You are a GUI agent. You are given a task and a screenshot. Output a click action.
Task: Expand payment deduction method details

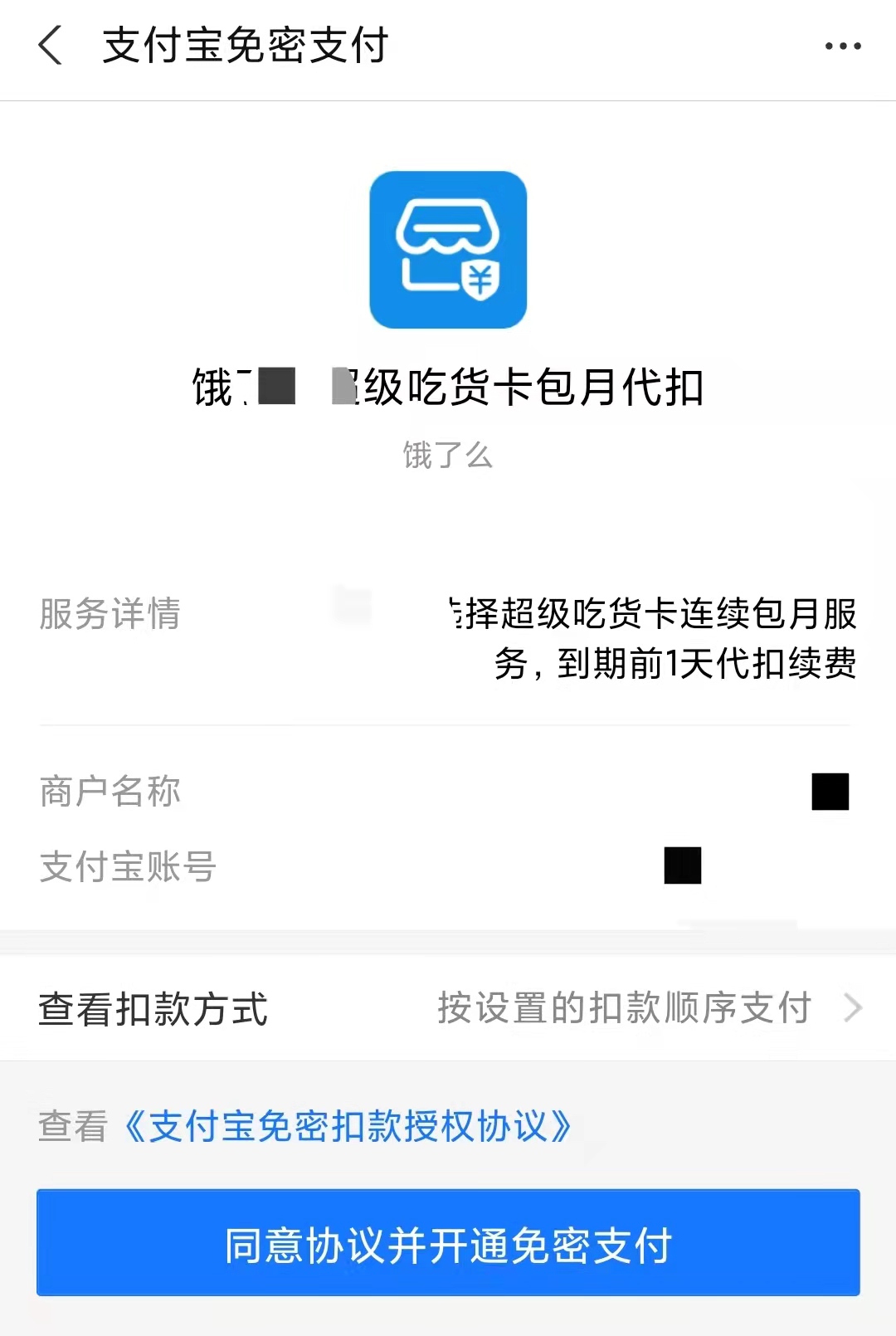click(448, 1007)
